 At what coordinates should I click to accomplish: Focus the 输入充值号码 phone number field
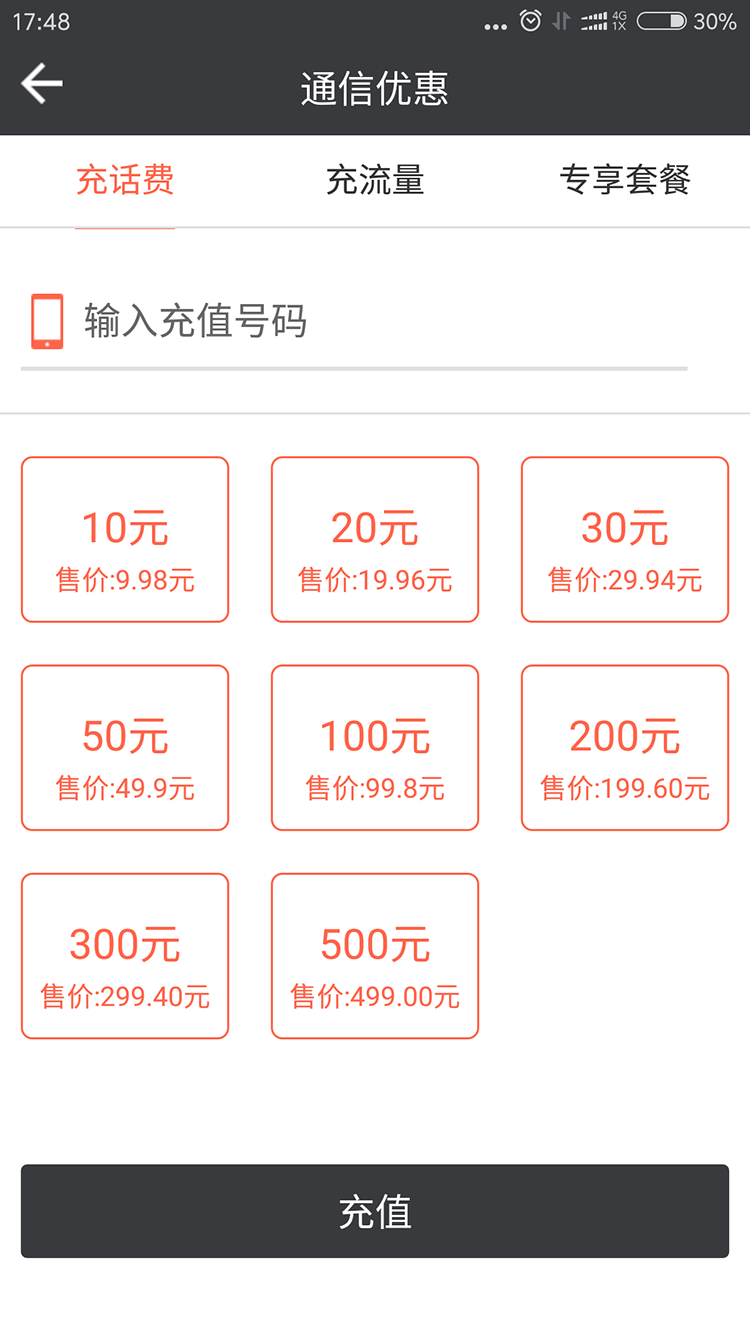[380, 322]
